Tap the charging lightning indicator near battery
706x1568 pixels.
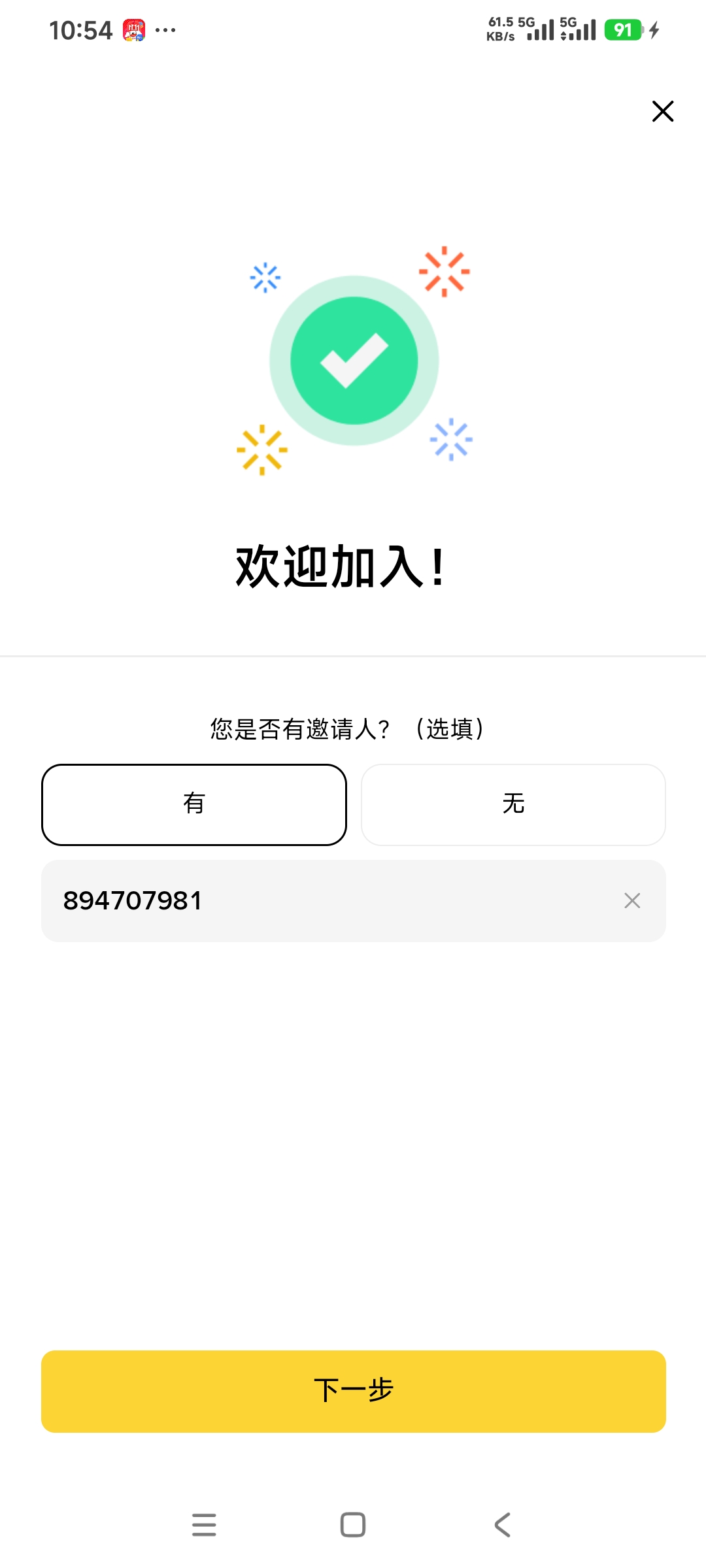tap(655, 29)
